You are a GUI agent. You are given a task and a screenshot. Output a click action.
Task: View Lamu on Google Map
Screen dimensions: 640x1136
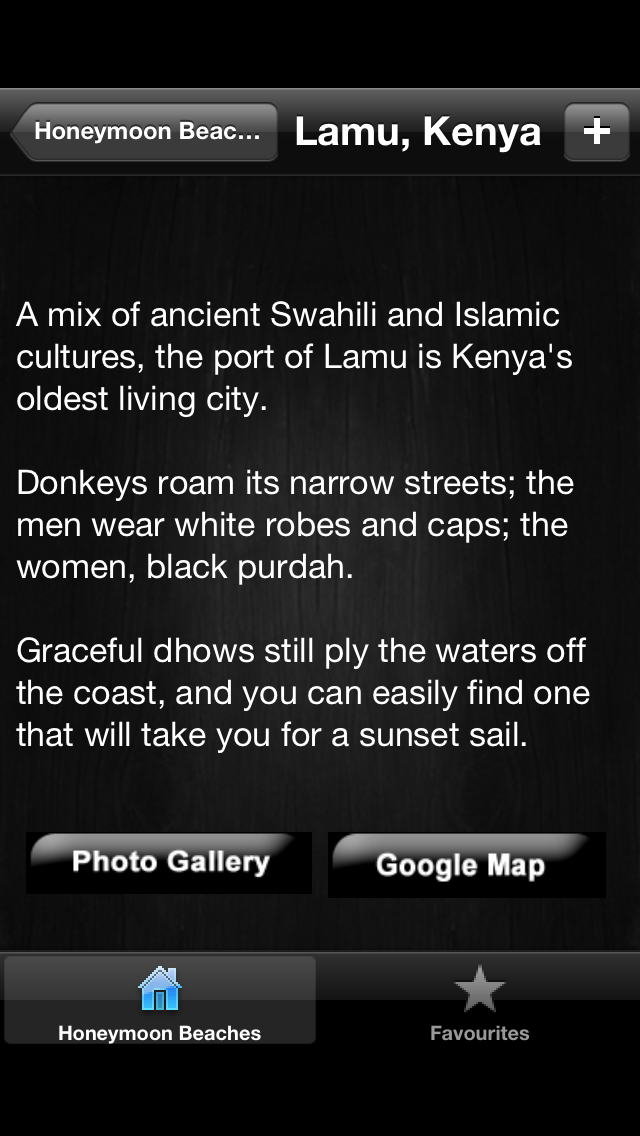click(x=467, y=865)
